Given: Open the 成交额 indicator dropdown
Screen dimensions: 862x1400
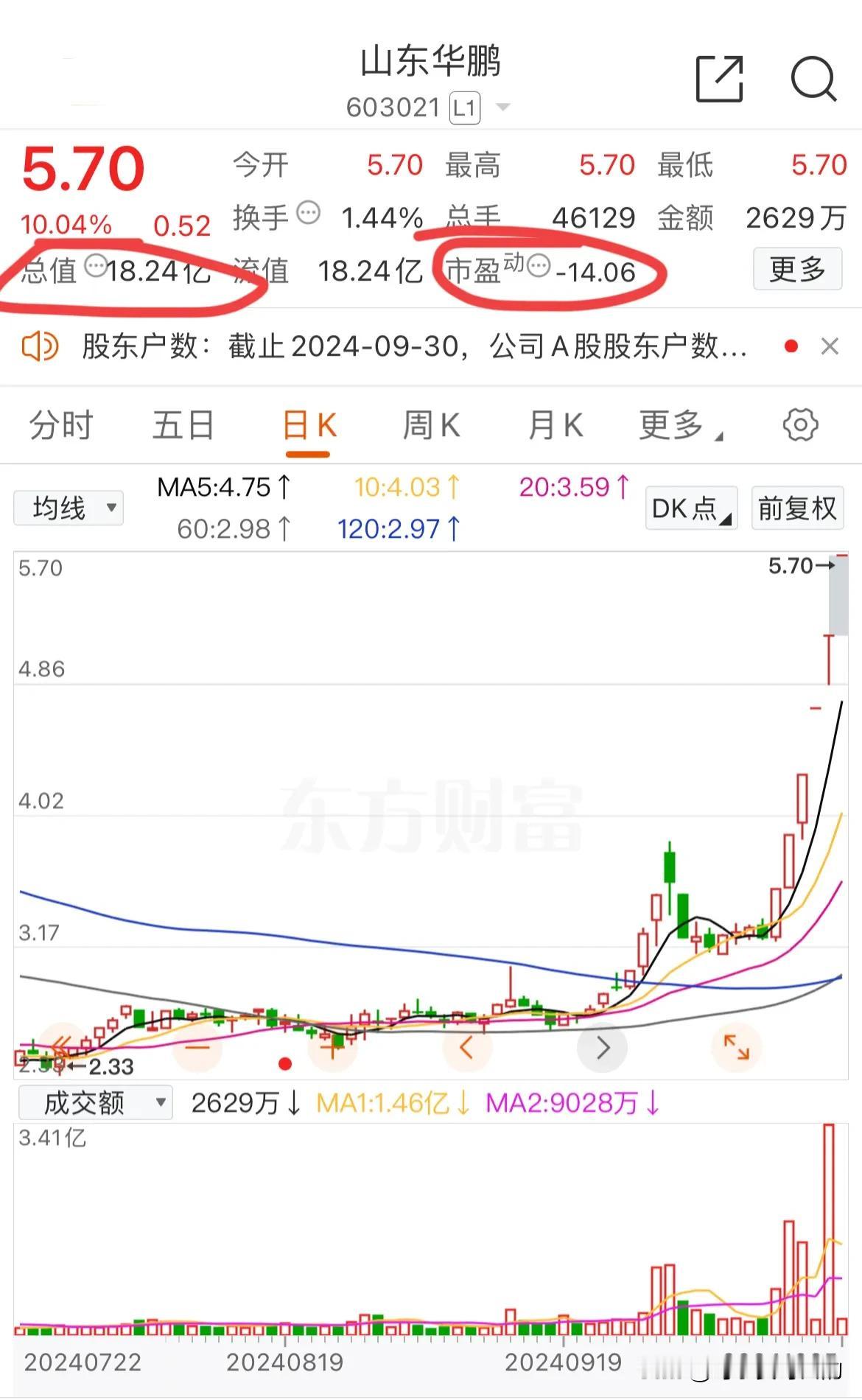Looking at the screenshot, I should pyautogui.click(x=95, y=1103).
